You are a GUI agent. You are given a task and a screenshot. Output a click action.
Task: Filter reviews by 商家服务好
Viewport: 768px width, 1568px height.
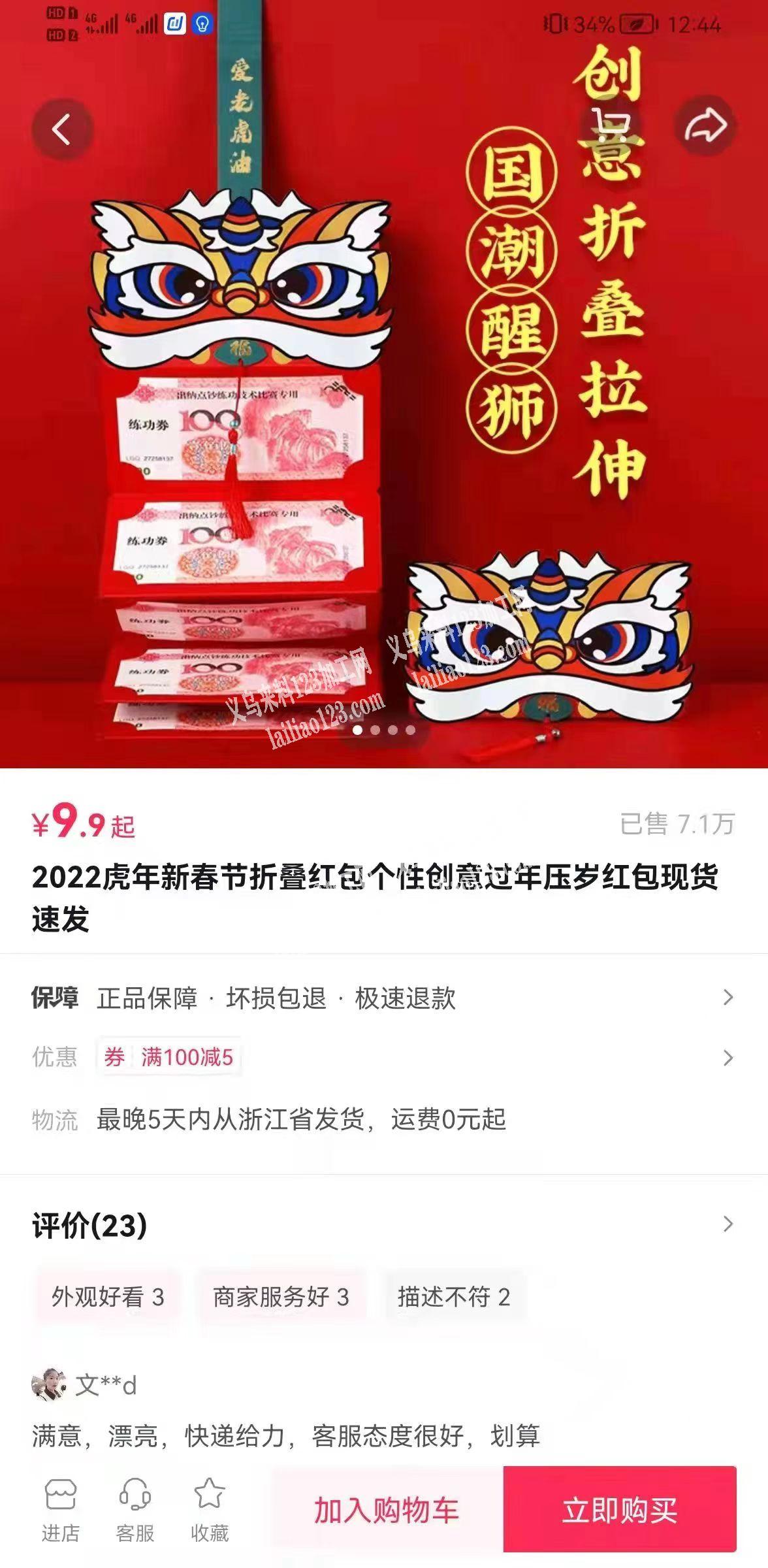281,1297
